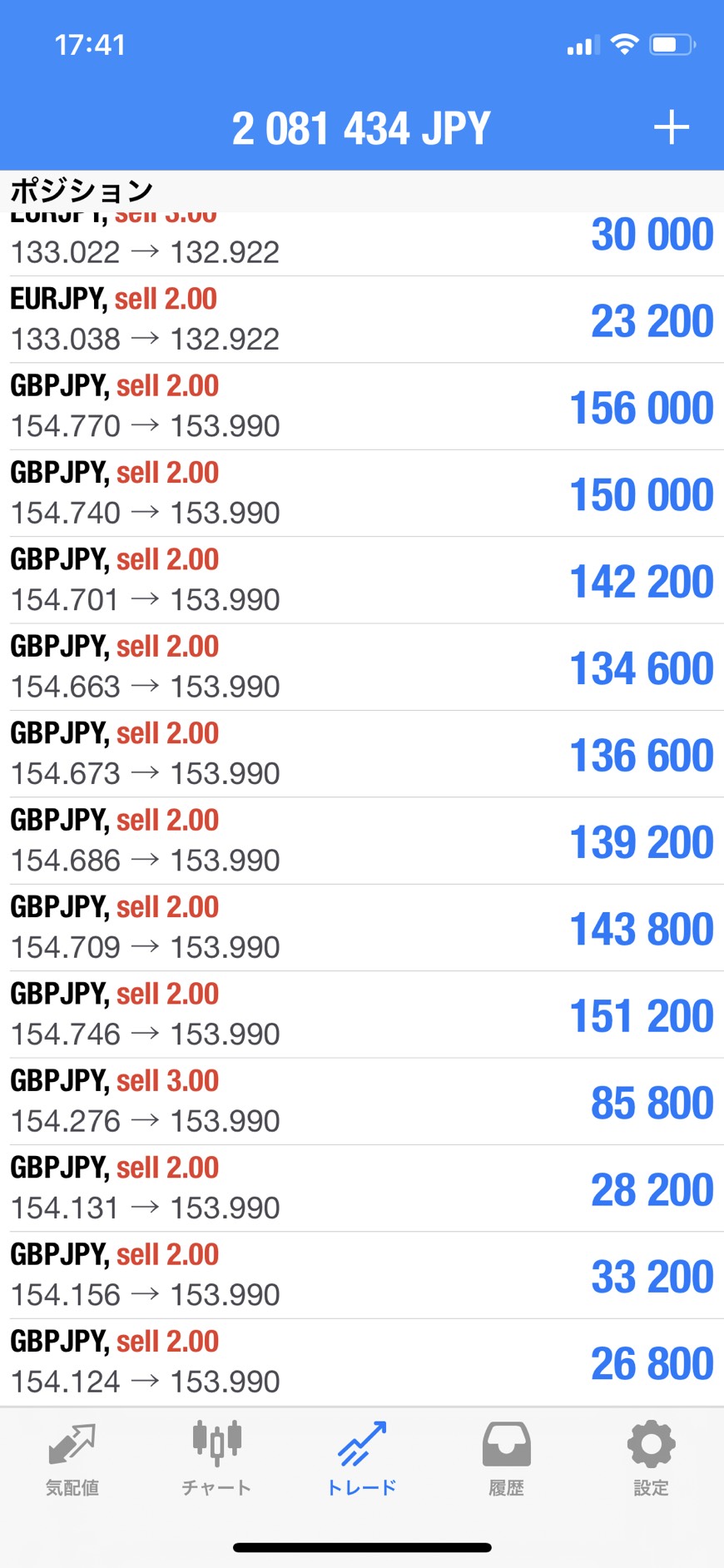Select the GBPJPY position opened at 154.770
The image size is (724, 1568).
pos(362,406)
